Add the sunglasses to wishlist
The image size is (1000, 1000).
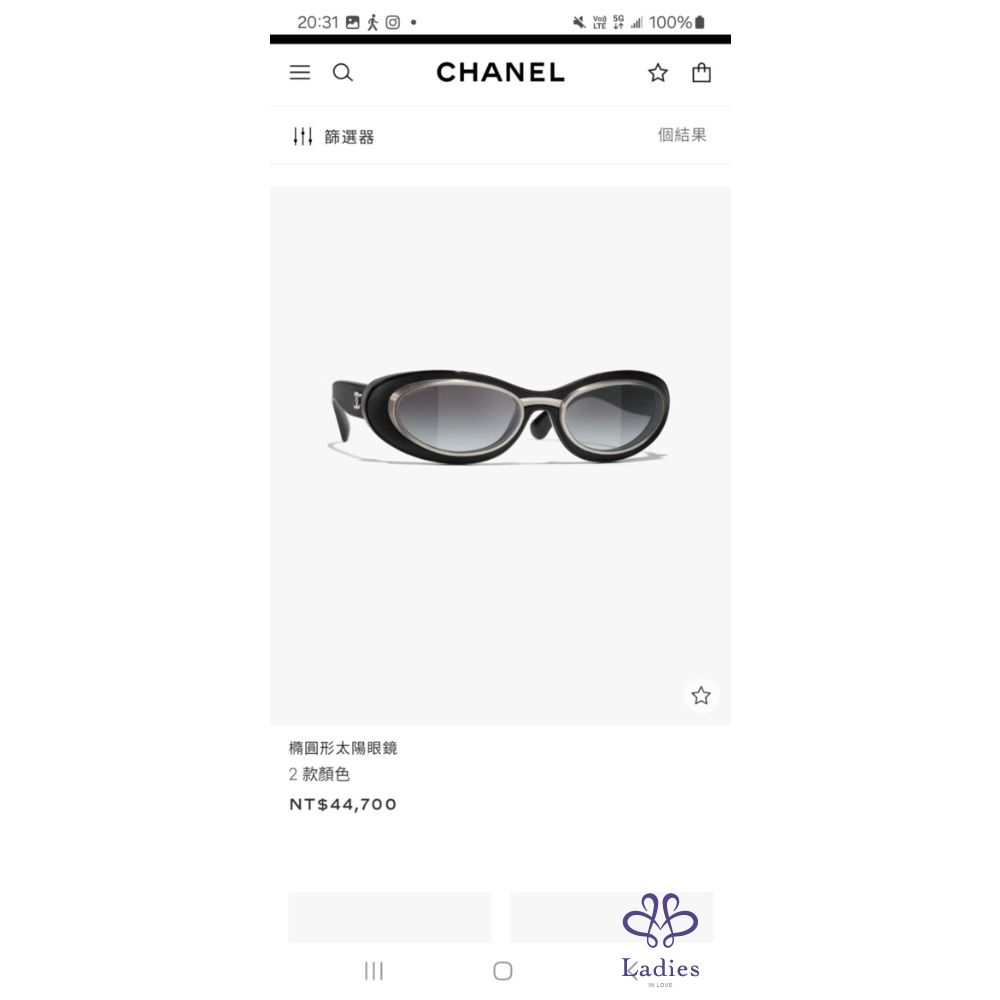(x=701, y=695)
